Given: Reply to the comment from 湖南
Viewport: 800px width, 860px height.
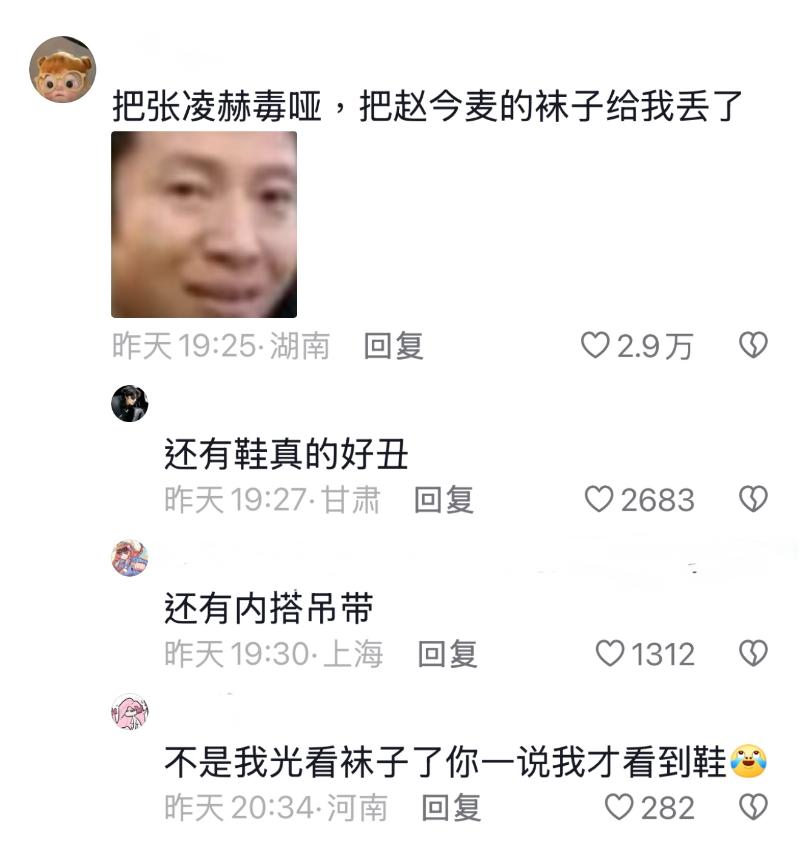Looking at the screenshot, I should coord(393,346).
